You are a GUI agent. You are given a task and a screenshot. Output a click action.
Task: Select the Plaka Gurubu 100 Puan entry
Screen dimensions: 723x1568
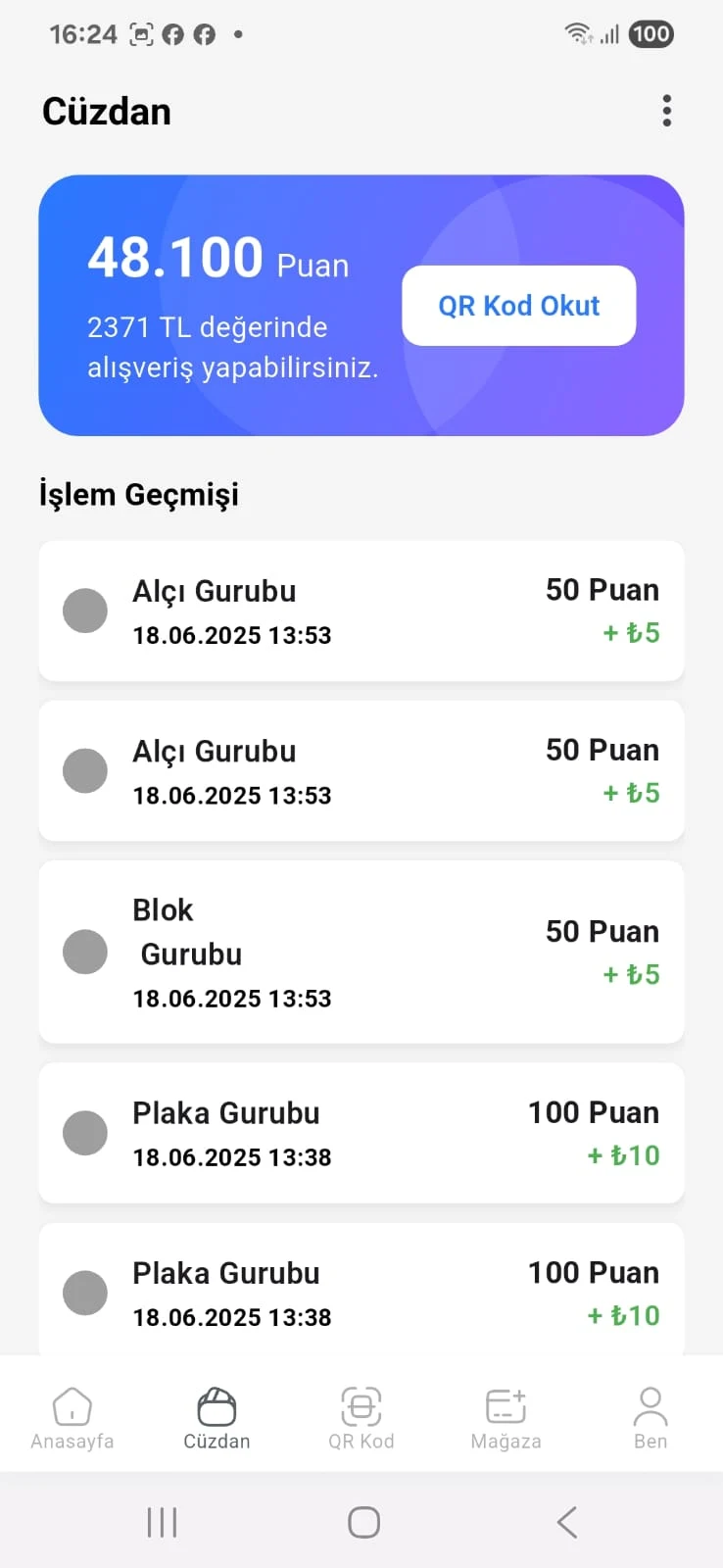click(361, 1133)
